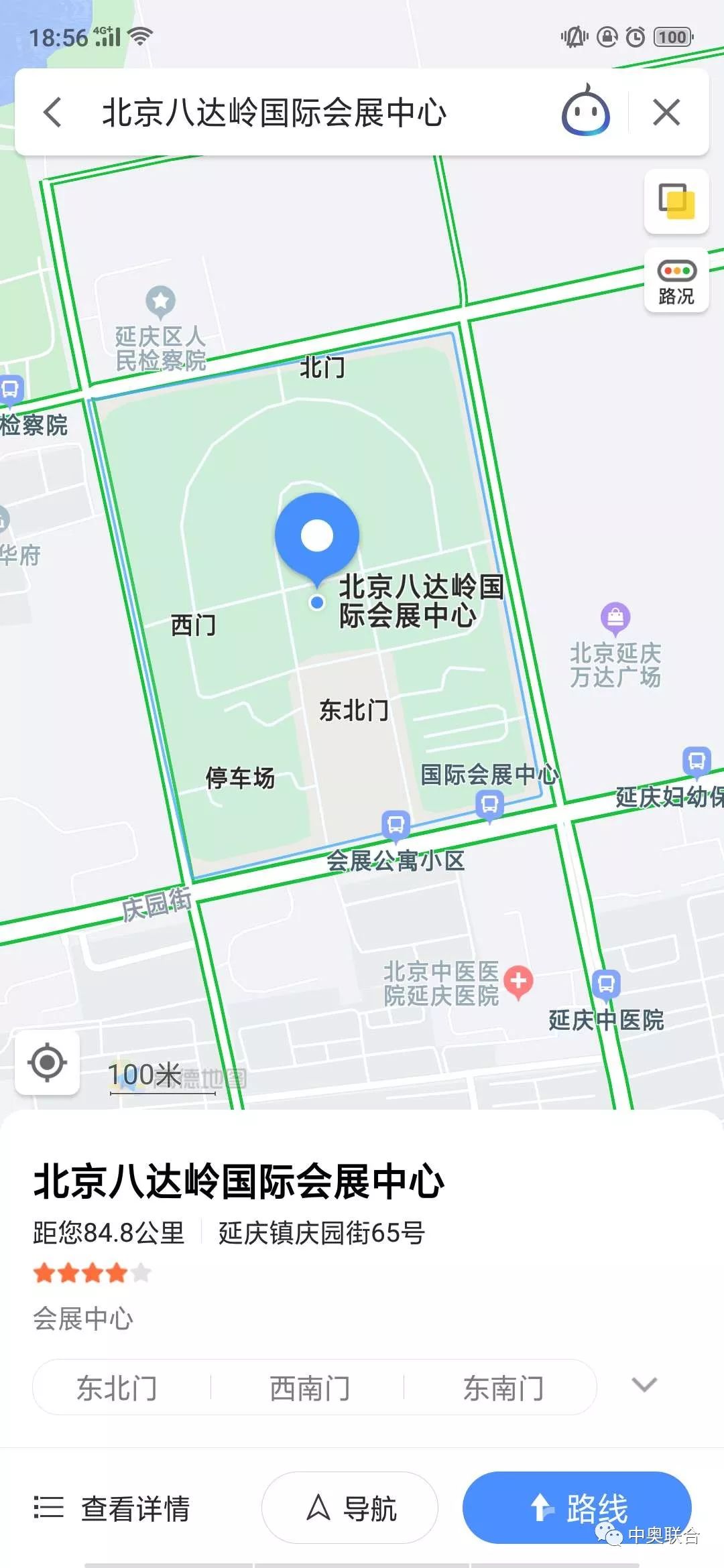Recenter the map on my location
Image resolution: width=724 pixels, height=1568 pixels.
pos(48,1062)
